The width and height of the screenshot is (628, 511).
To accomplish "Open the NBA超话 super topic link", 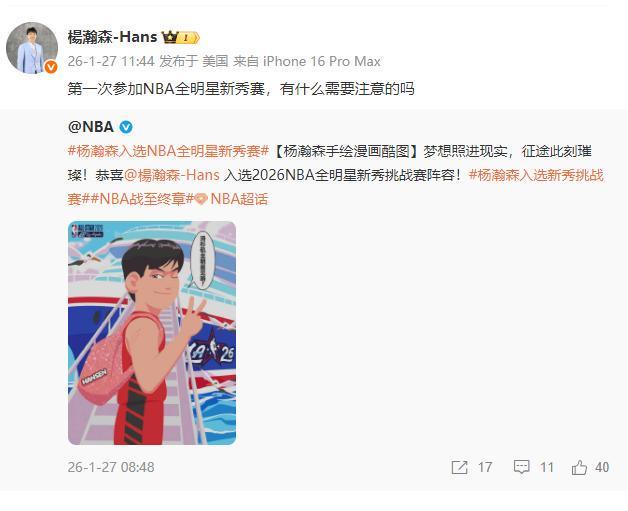I will click(x=232, y=199).
